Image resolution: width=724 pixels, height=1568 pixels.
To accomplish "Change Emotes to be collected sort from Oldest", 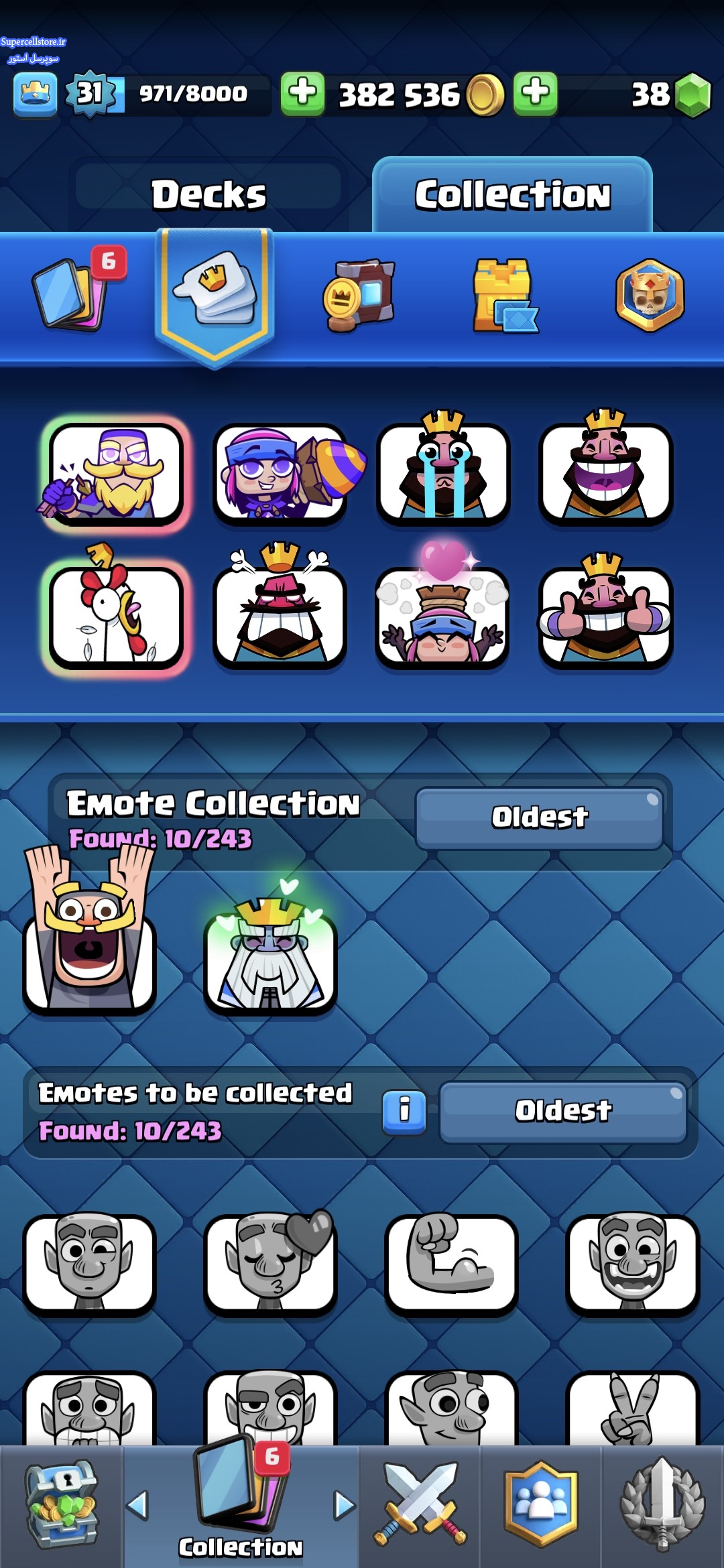I will [x=563, y=1111].
